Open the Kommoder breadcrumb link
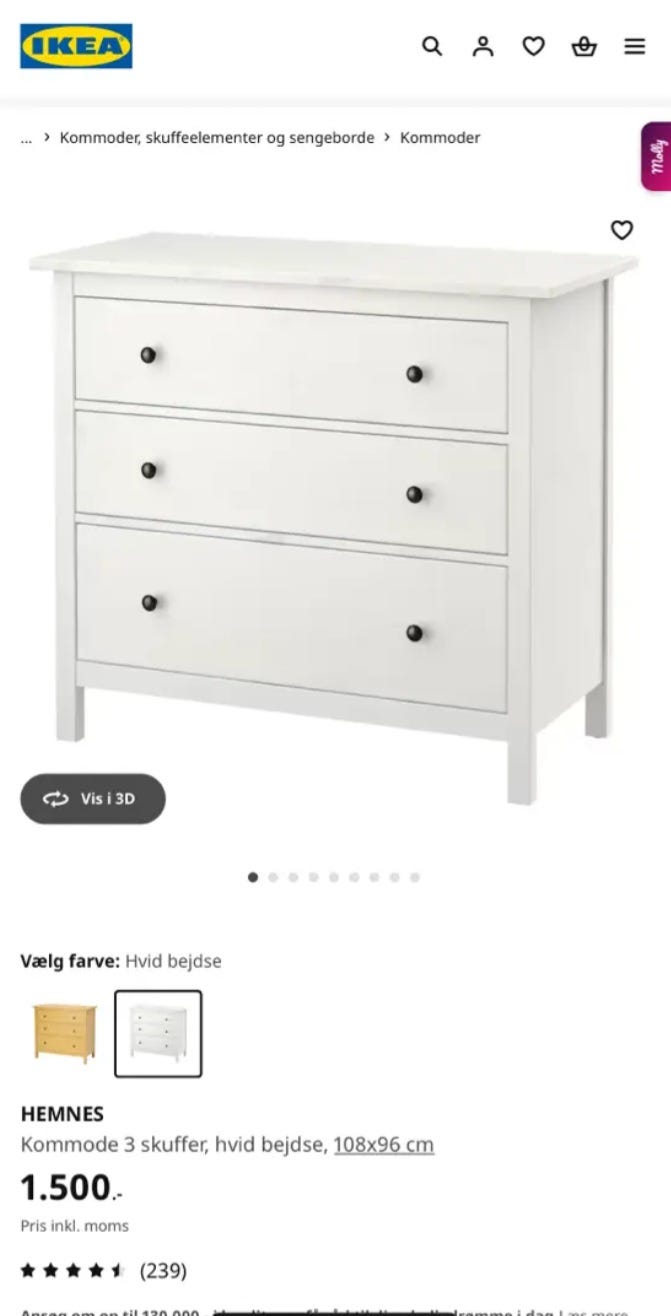The height and width of the screenshot is (1316, 671). (x=440, y=138)
